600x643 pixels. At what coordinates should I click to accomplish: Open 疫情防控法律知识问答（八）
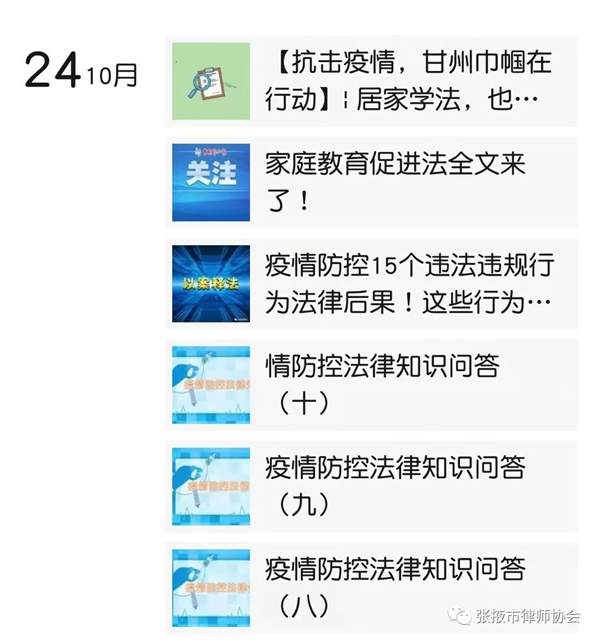(395, 587)
